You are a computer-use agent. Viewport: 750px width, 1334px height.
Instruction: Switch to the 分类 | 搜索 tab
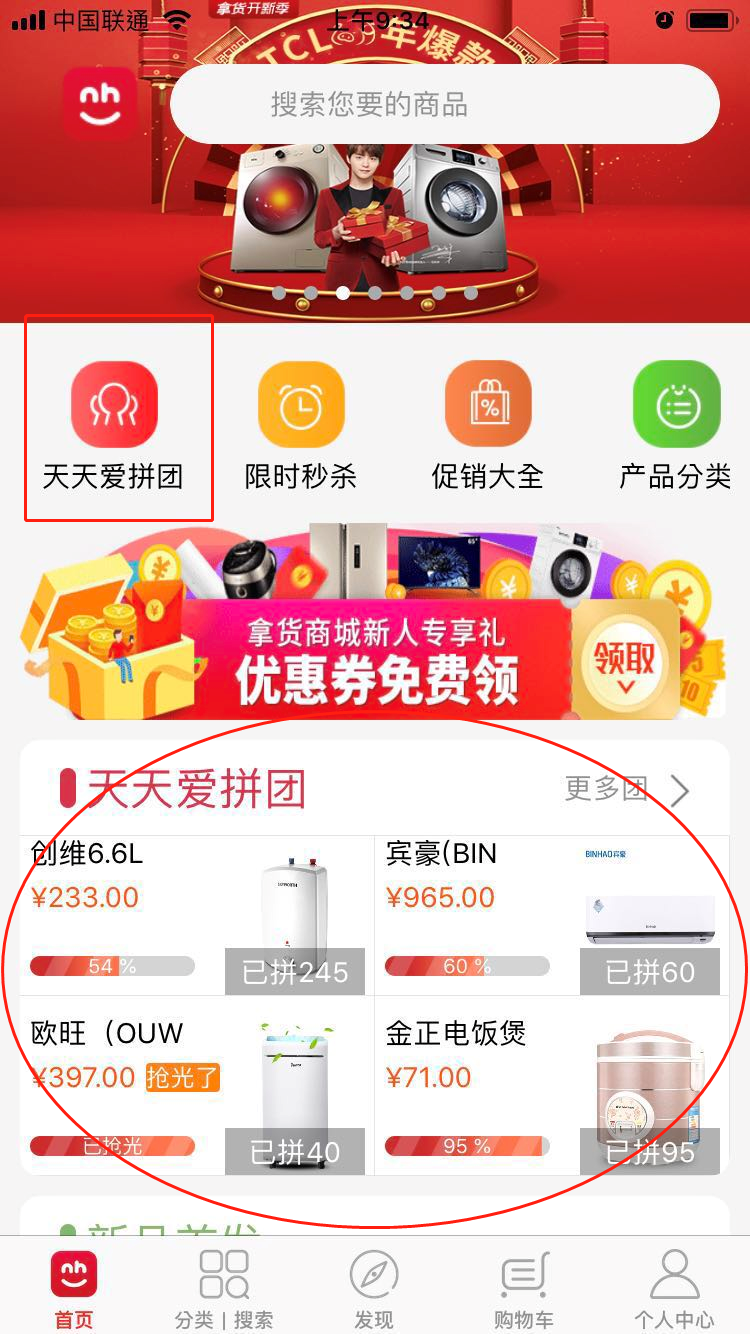(x=224, y=1290)
